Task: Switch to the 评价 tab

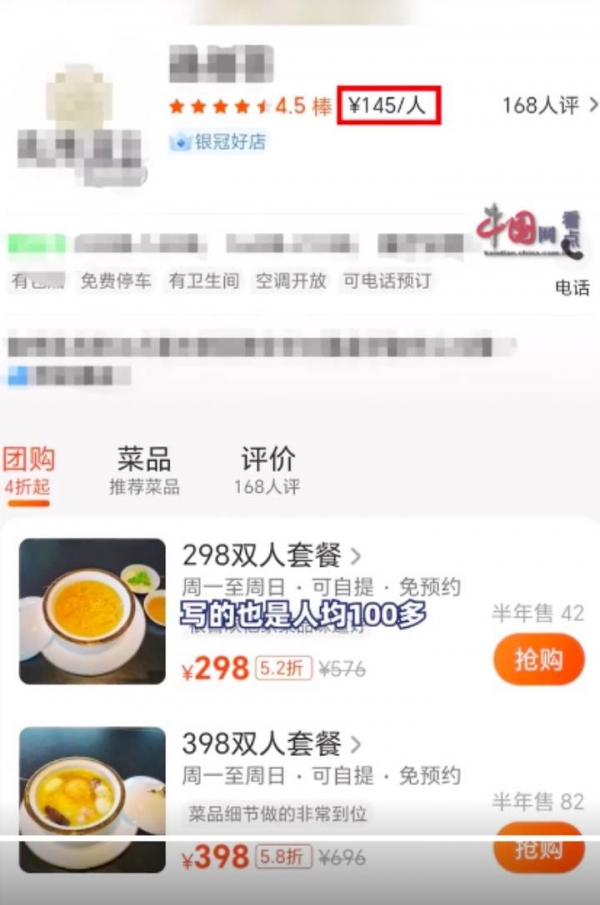Action: pyautogui.click(x=268, y=470)
